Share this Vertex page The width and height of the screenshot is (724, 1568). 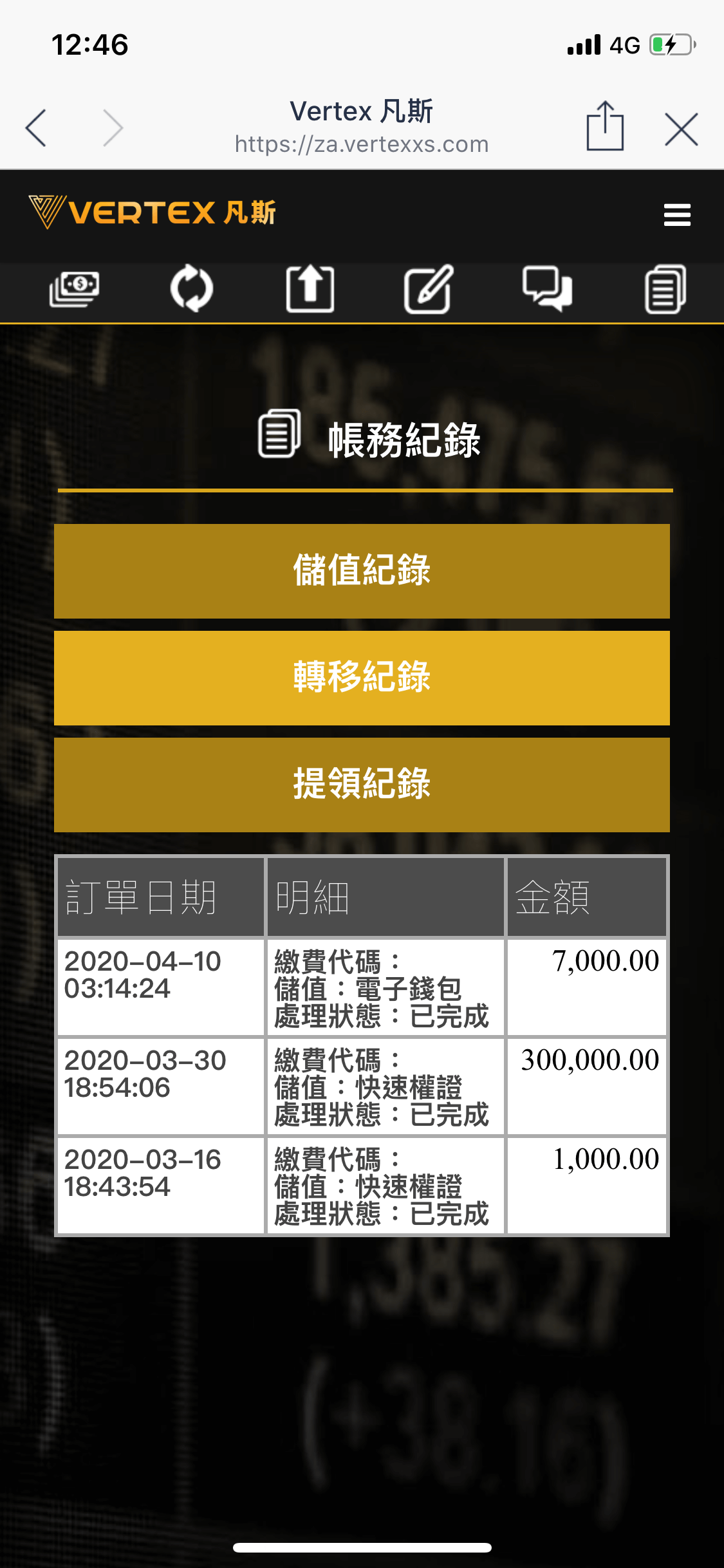click(x=605, y=127)
